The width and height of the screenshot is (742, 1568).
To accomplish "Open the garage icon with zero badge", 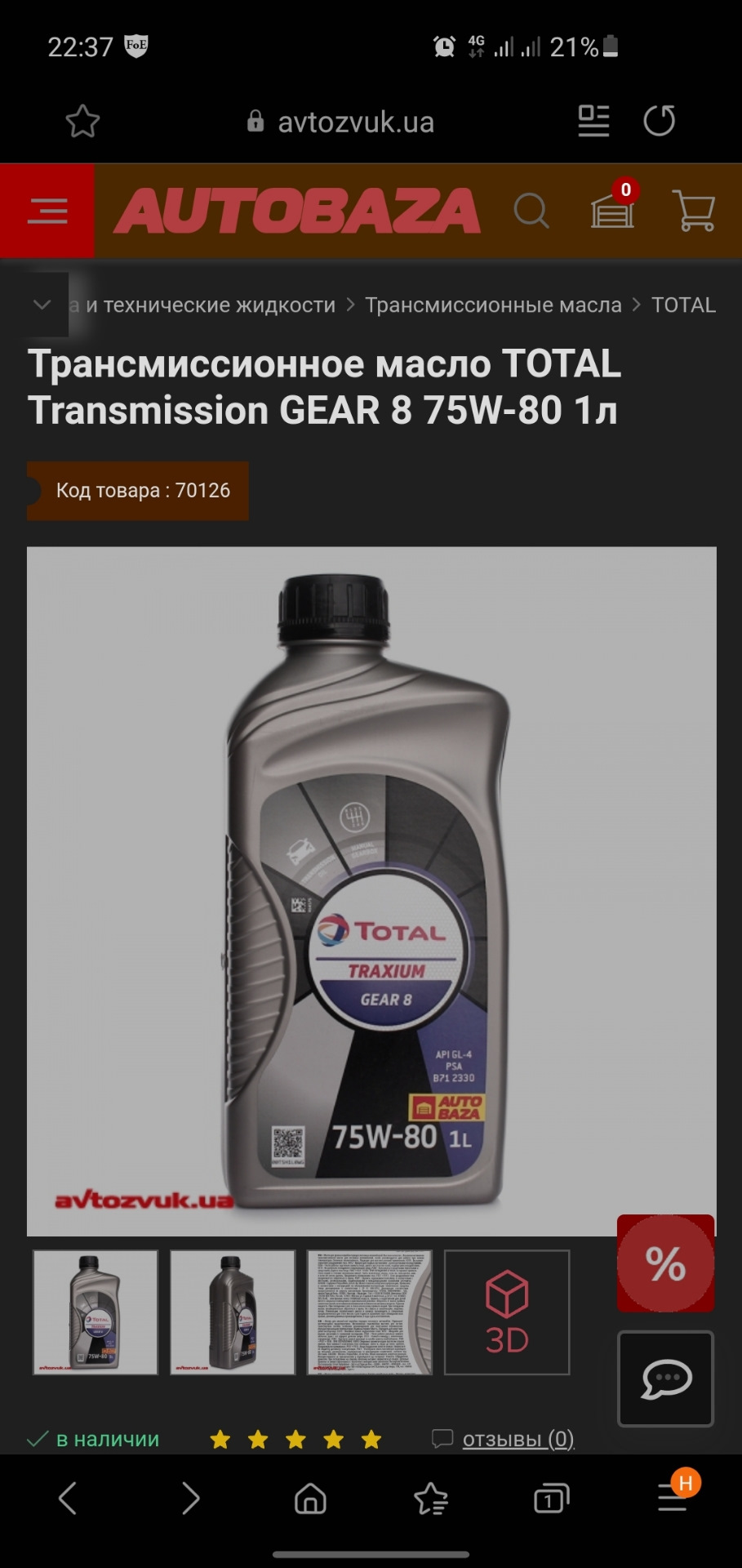I will pyautogui.click(x=612, y=209).
